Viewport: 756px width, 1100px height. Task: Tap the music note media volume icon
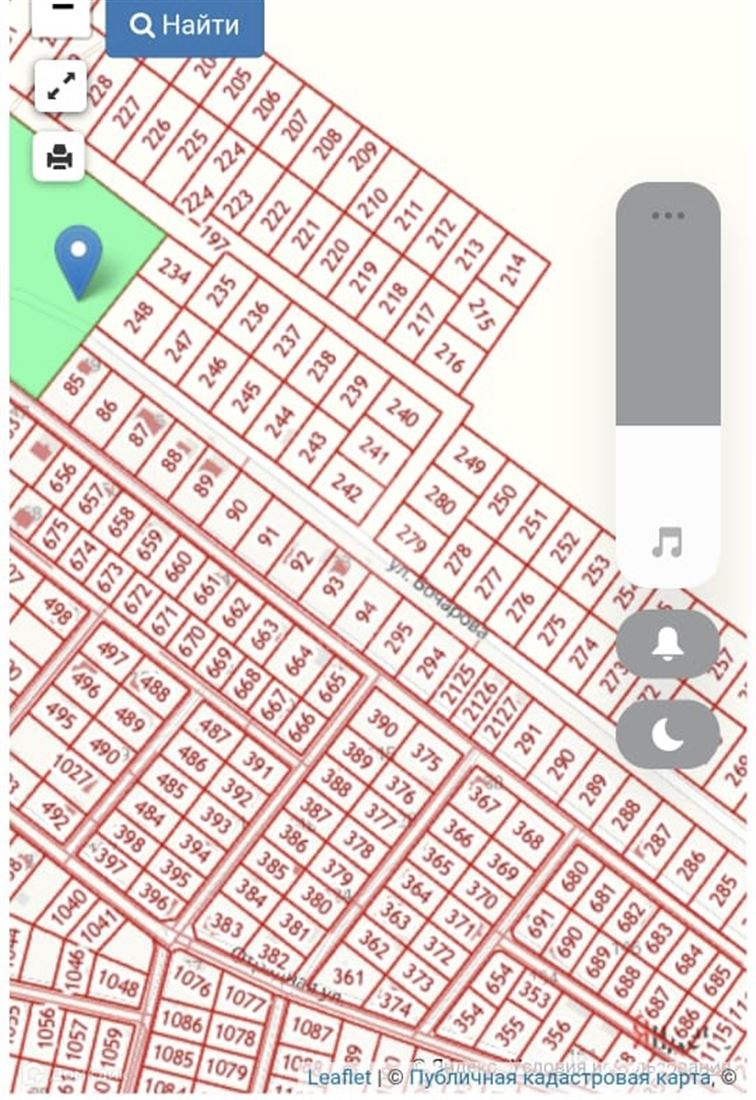pos(667,543)
